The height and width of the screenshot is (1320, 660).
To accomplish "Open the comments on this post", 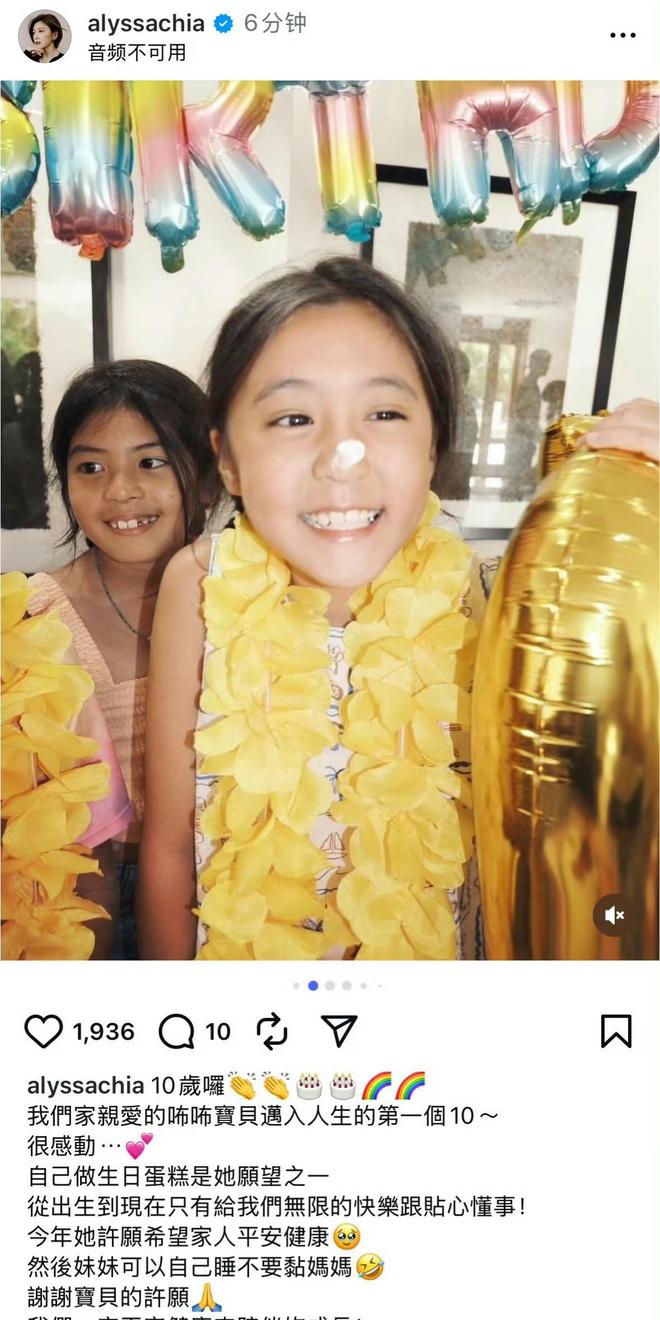I will [177, 1031].
